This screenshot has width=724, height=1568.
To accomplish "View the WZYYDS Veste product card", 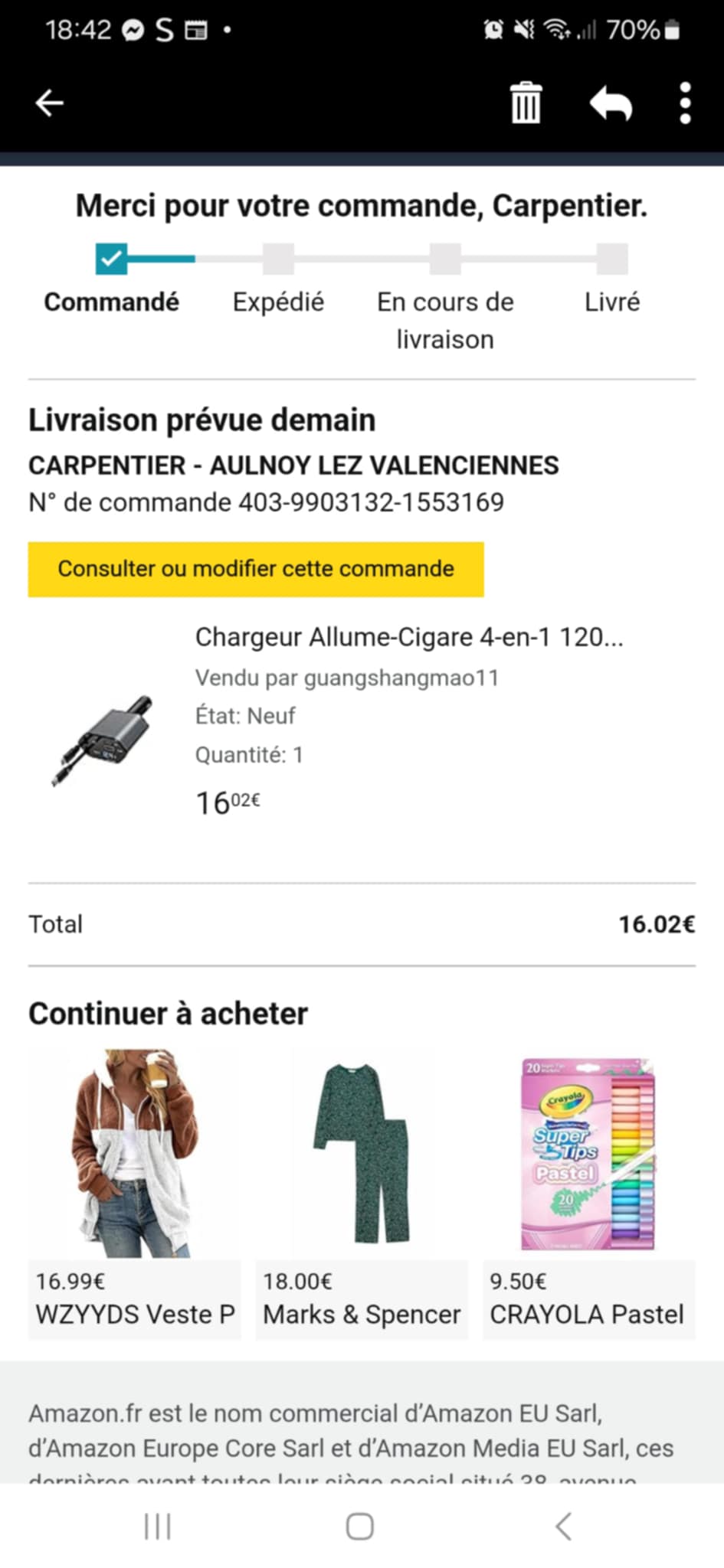I will [135, 1193].
